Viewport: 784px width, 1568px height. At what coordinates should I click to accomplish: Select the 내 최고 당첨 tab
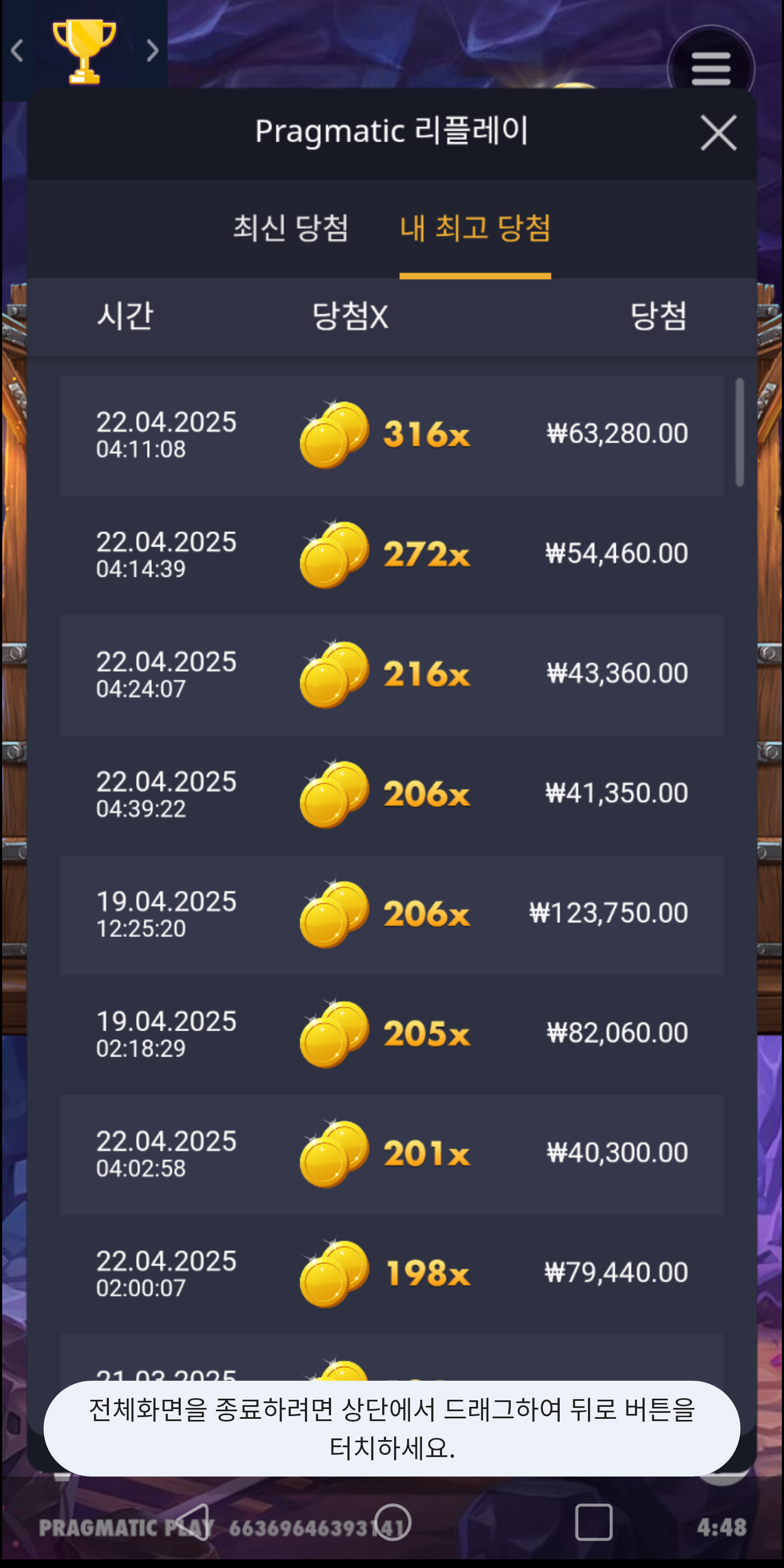(475, 228)
